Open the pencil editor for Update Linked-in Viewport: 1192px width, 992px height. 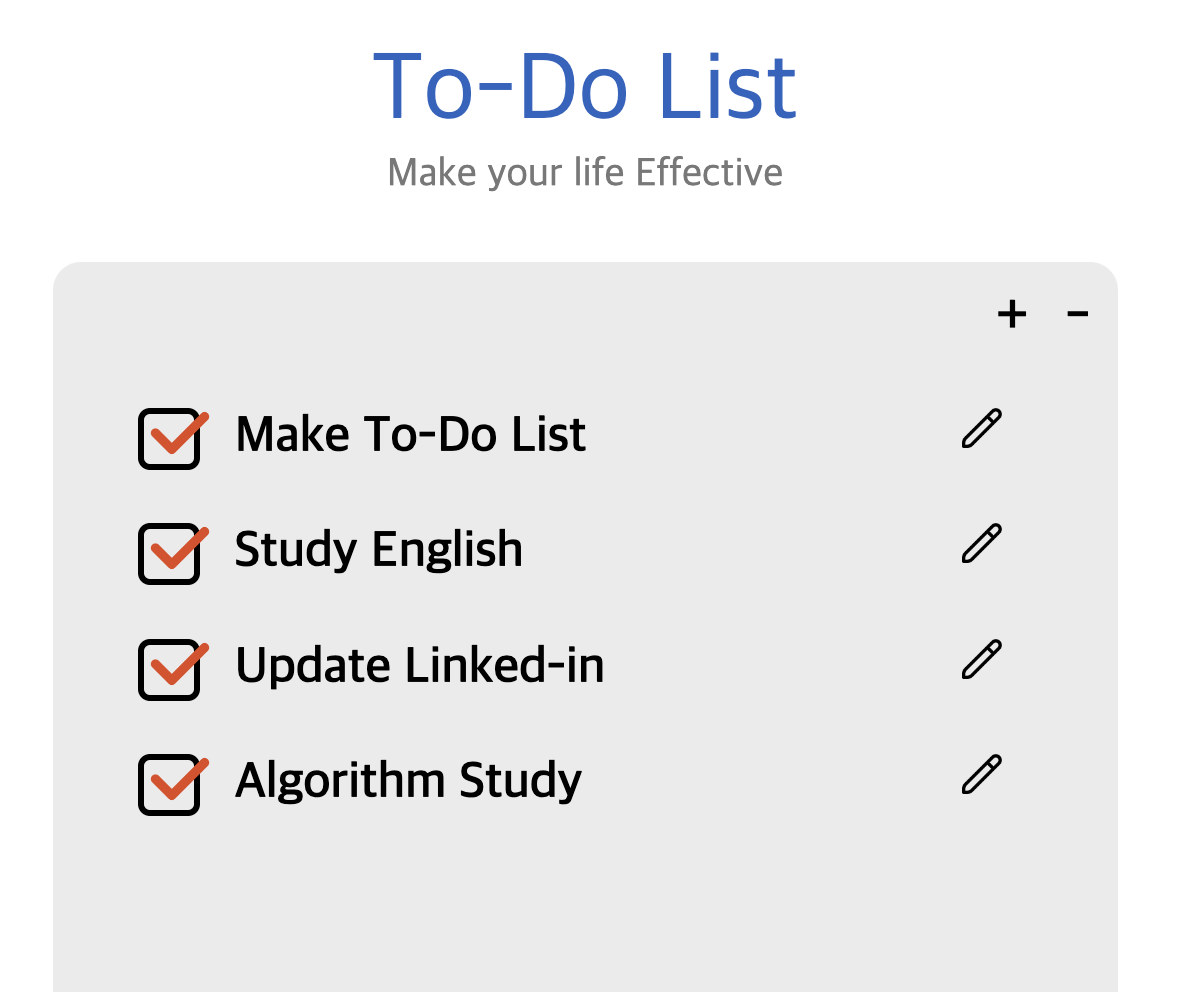coord(981,660)
